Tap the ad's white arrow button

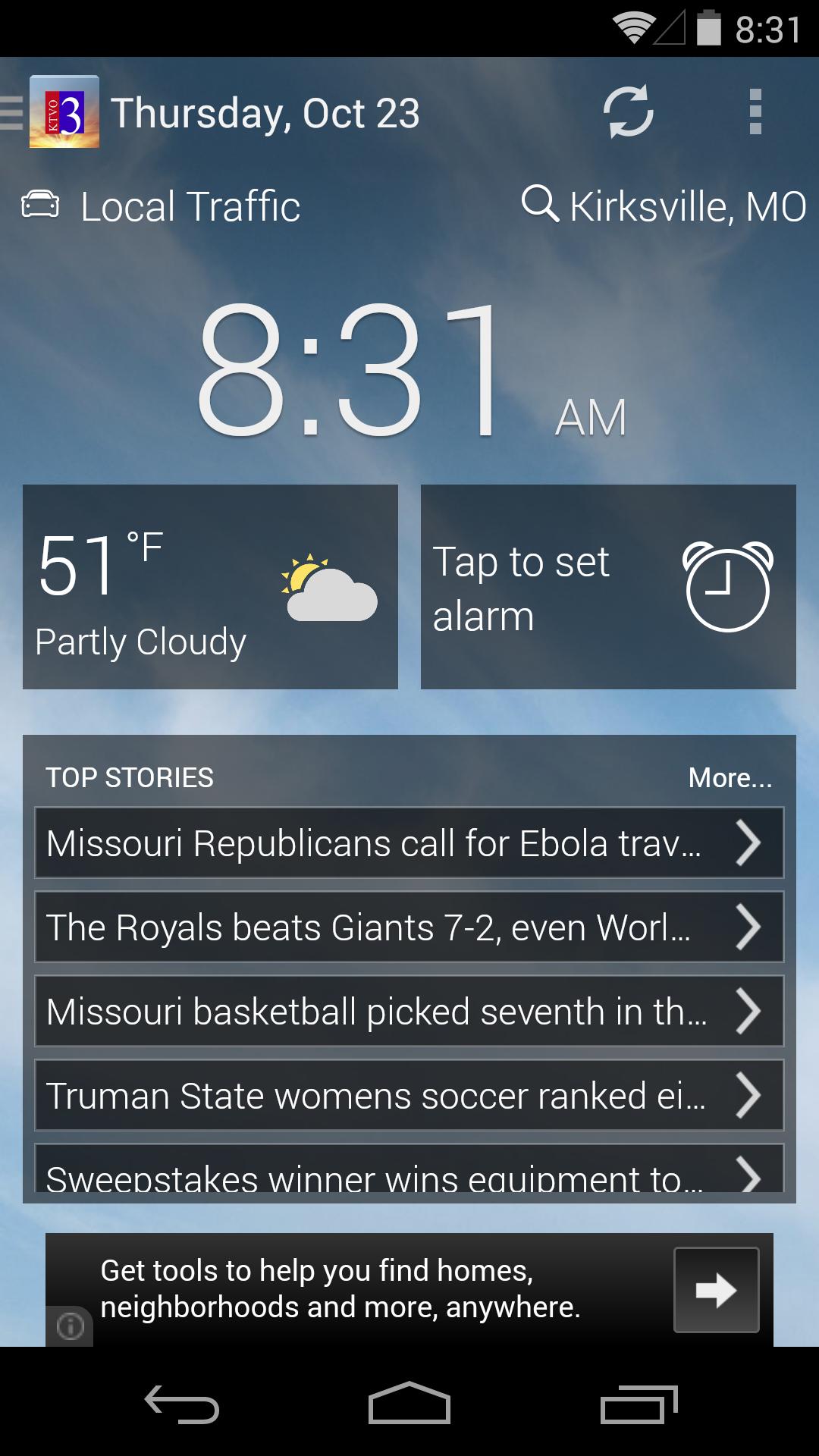click(x=716, y=1290)
